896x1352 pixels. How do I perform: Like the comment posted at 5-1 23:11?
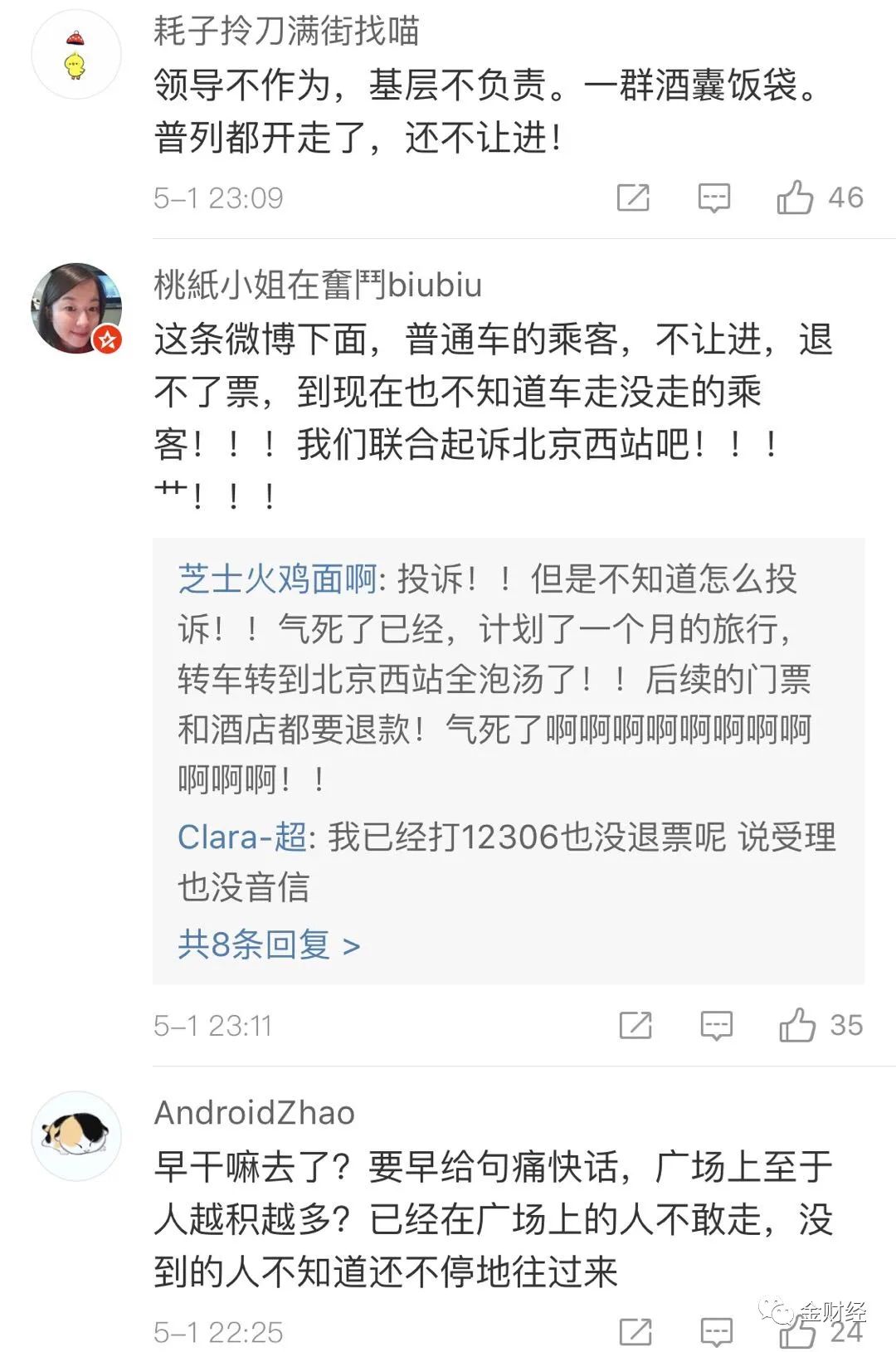[x=796, y=1025]
